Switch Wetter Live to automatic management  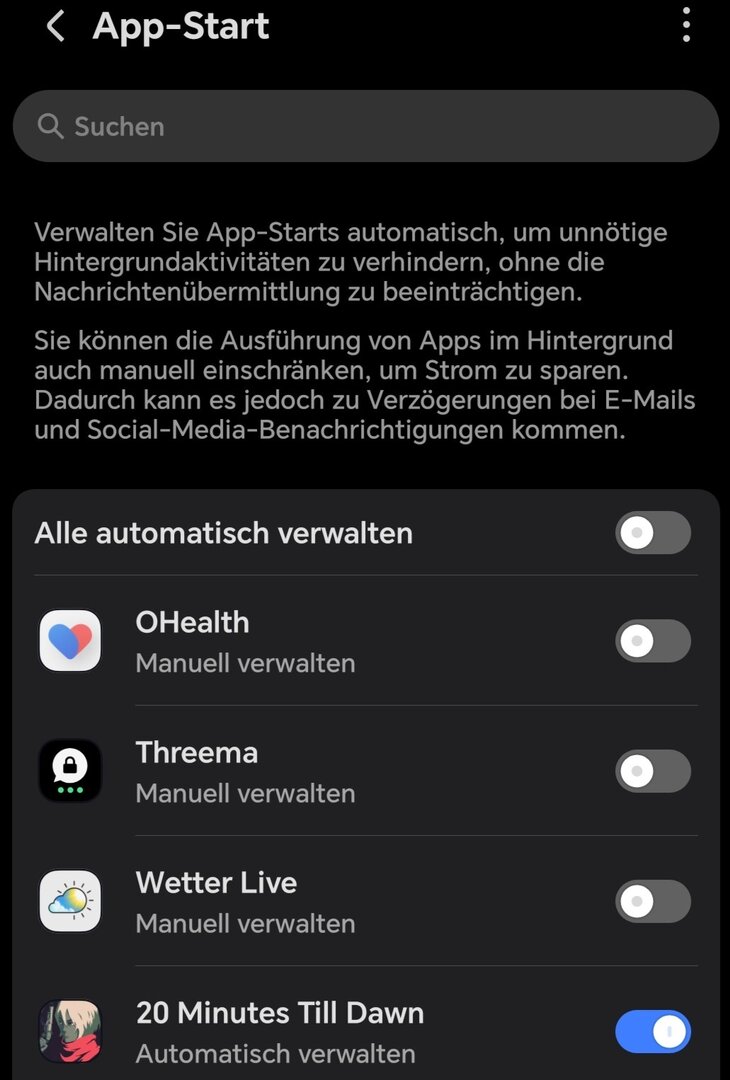tap(652, 901)
